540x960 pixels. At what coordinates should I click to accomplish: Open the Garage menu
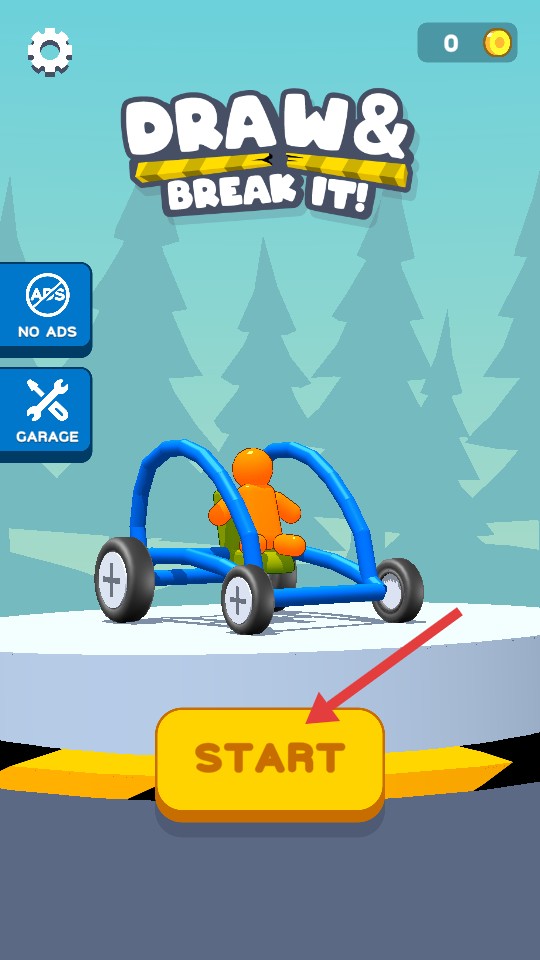45,414
